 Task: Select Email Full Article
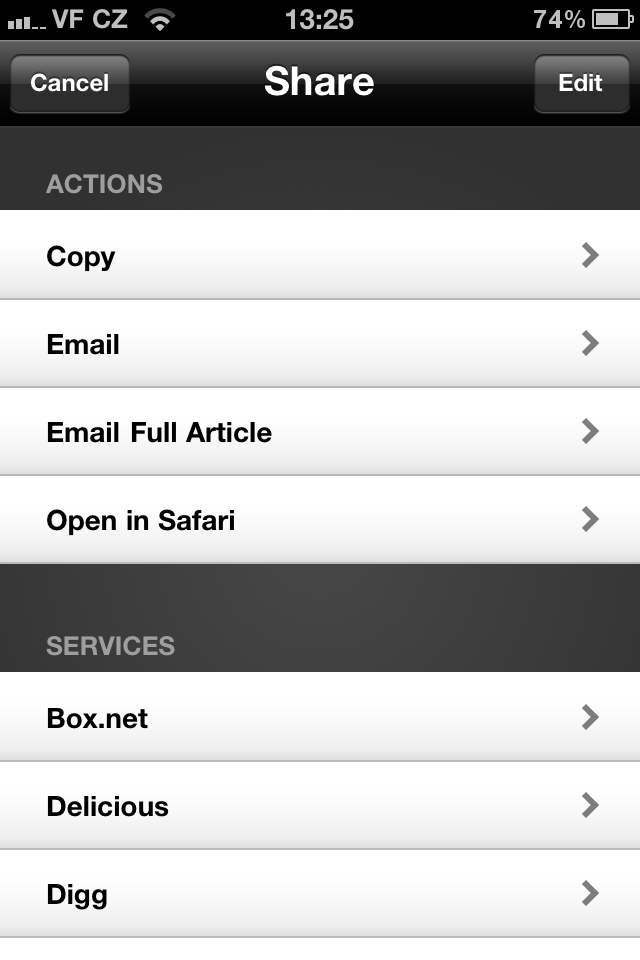click(320, 432)
